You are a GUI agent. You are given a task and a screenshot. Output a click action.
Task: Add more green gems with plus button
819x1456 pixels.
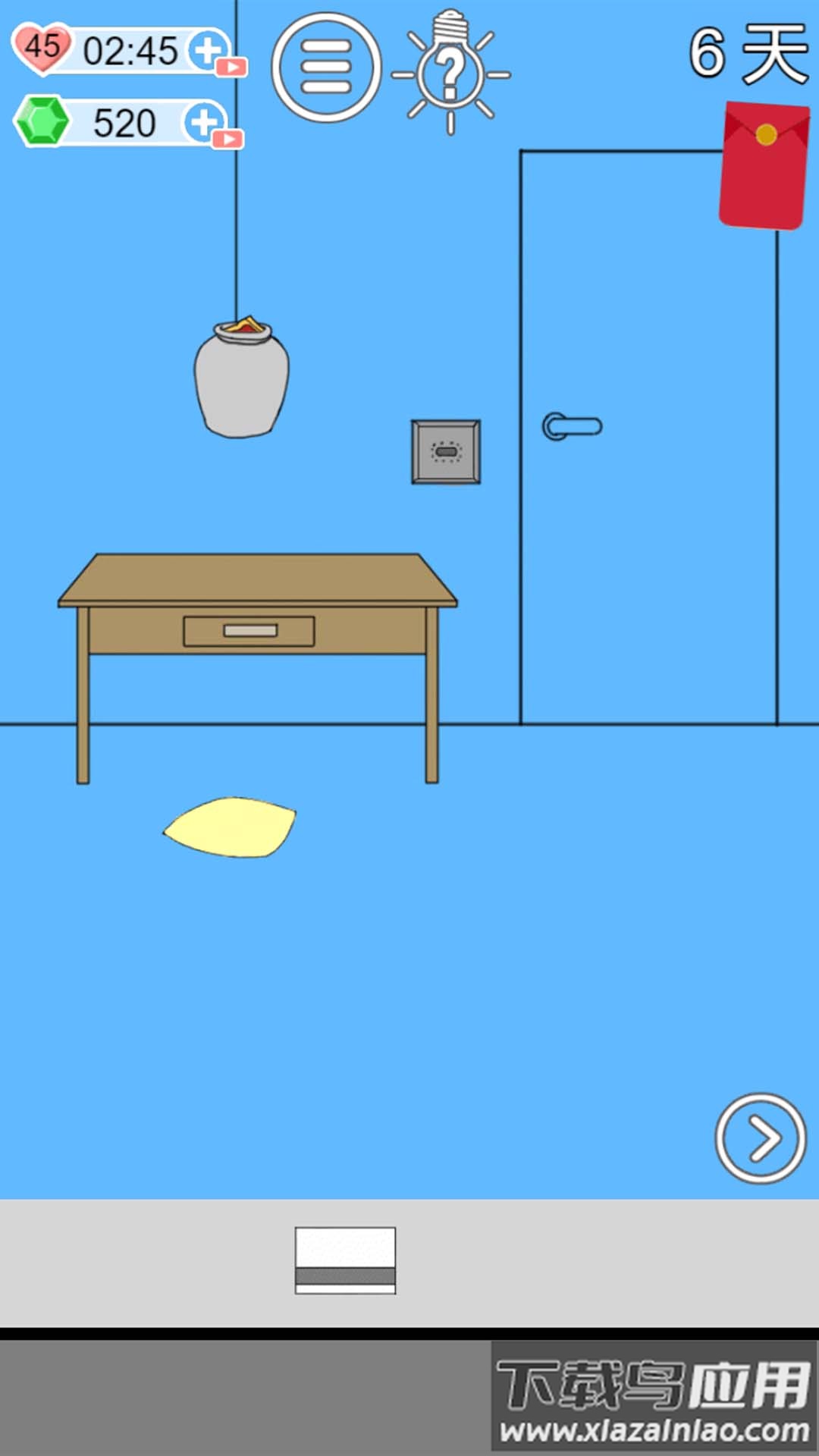point(203,122)
